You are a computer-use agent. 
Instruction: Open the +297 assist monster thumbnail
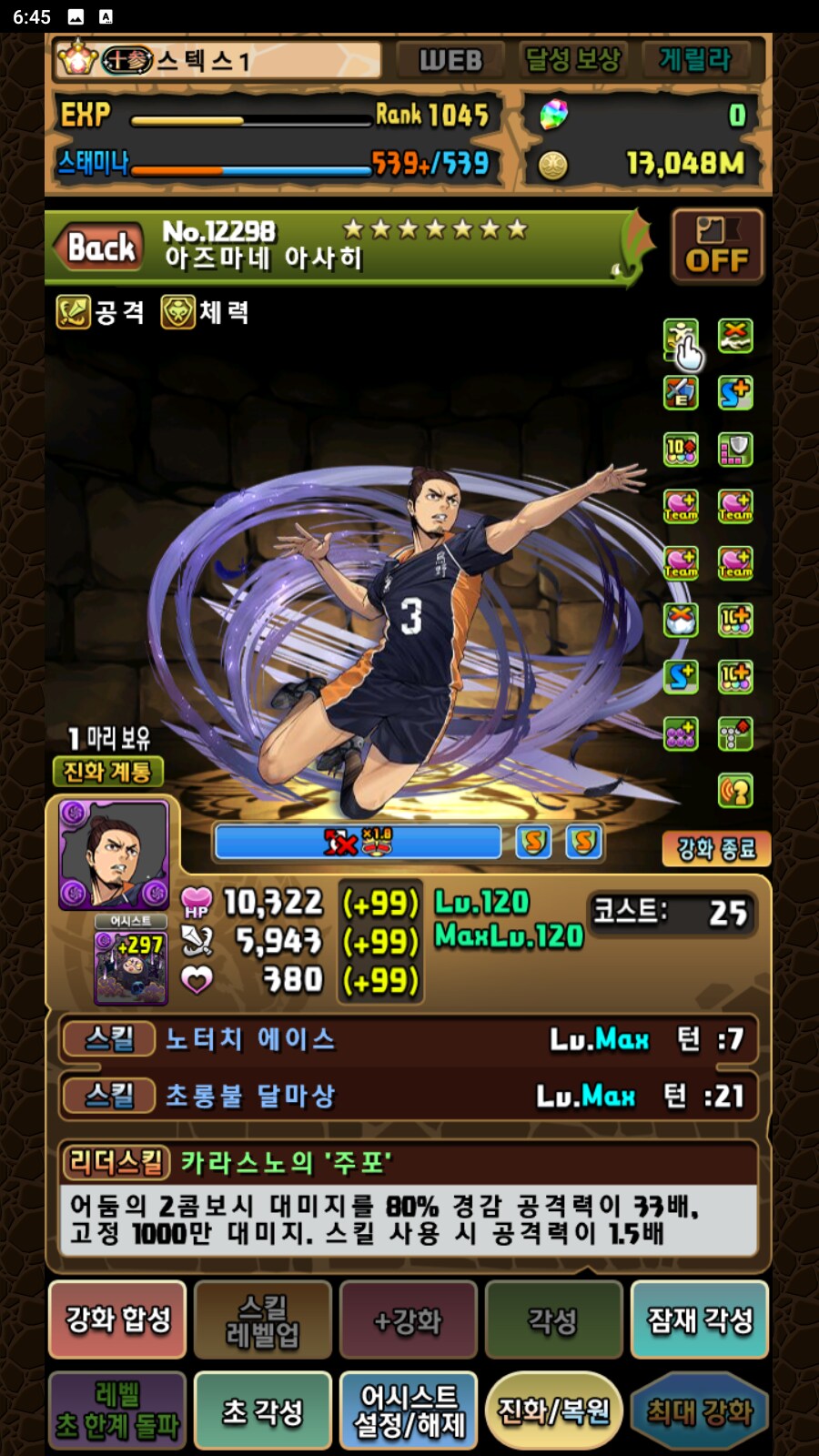pos(131,966)
